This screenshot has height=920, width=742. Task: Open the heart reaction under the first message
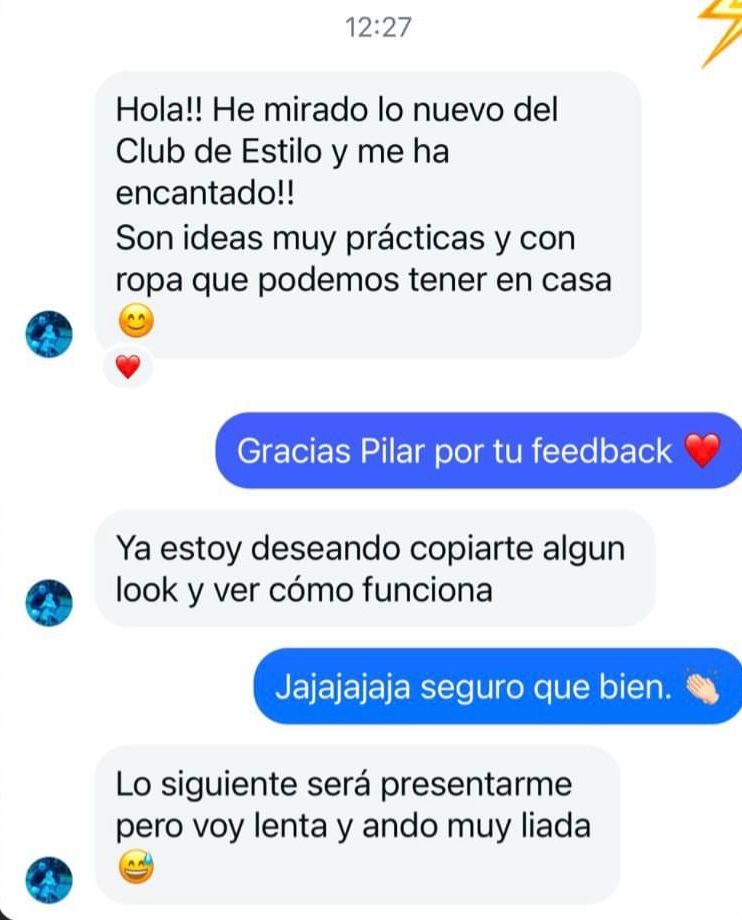127,368
